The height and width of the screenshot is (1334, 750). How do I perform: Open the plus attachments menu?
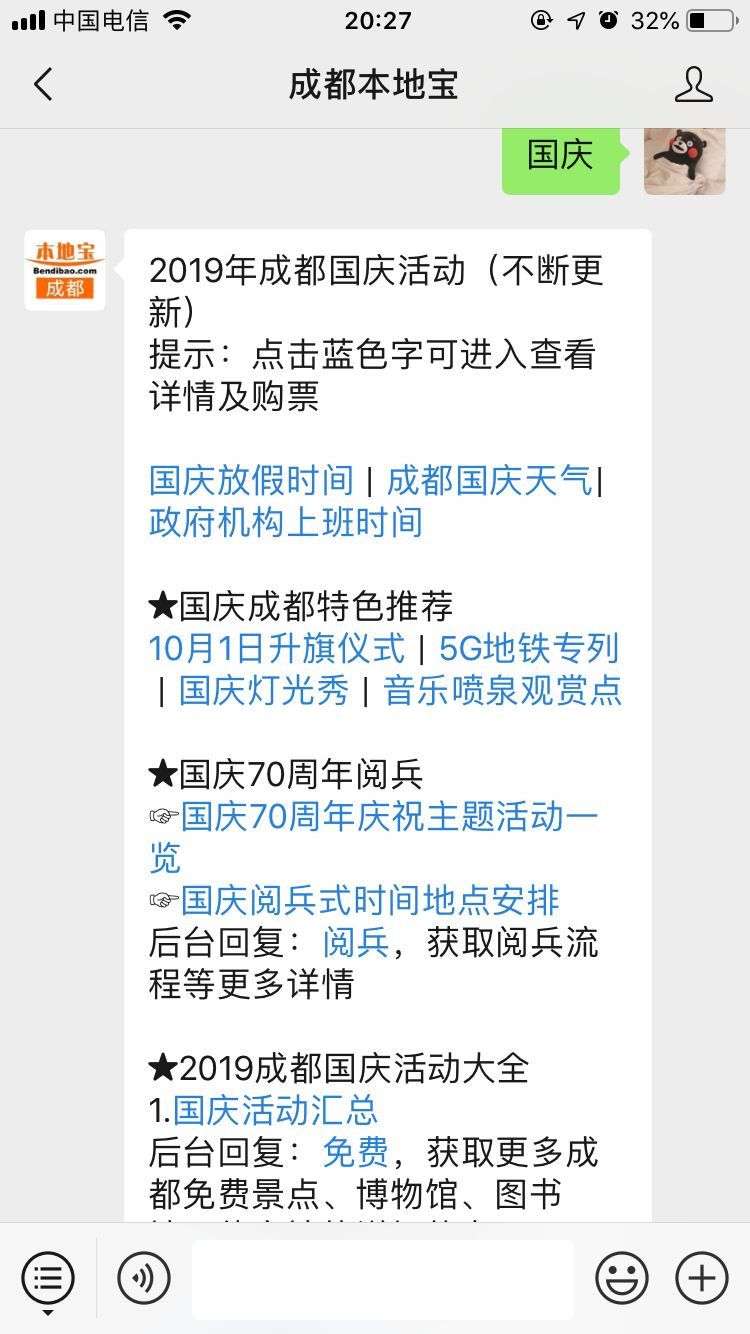point(702,1278)
